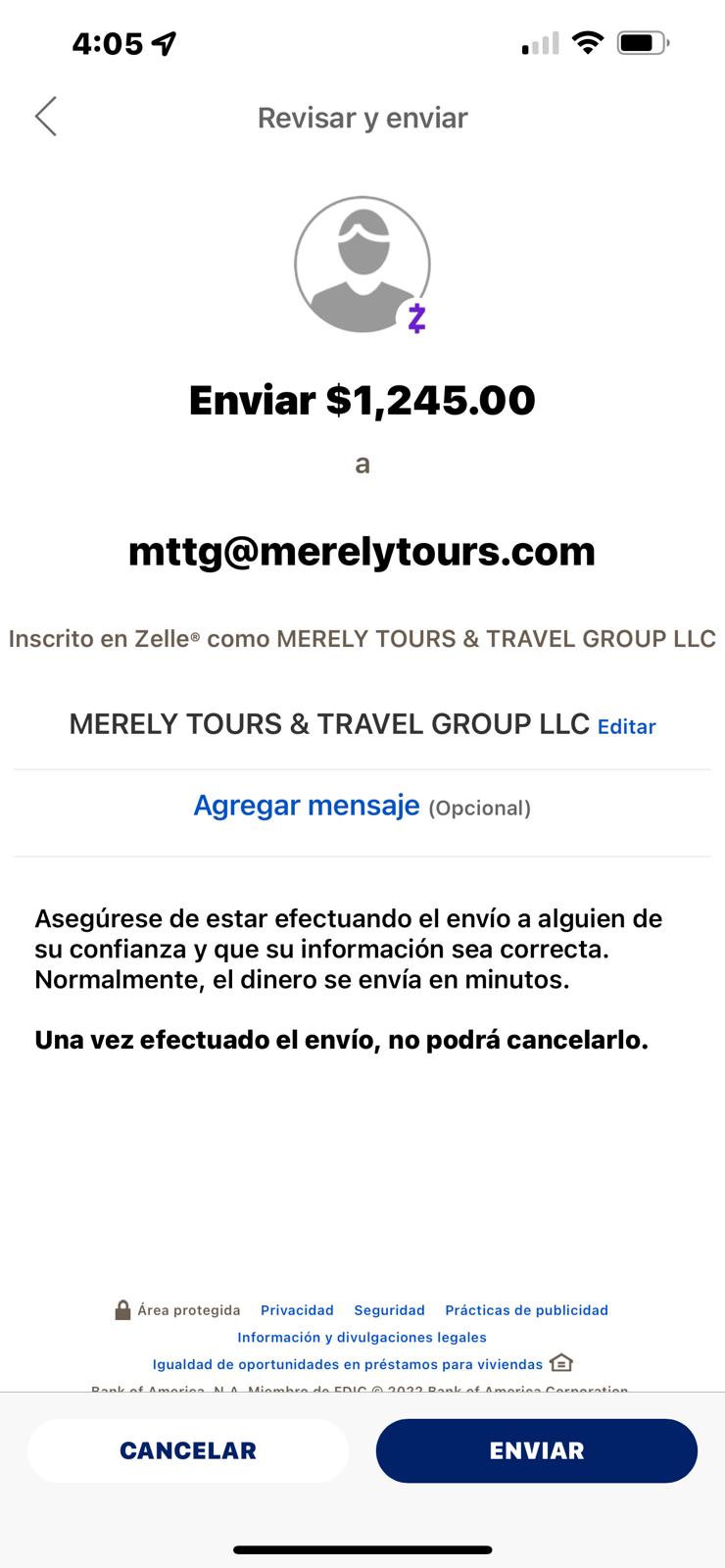Image resolution: width=725 pixels, height=1568 pixels.
Task: Open Prácticas de publicidad link
Action: tap(526, 1310)
